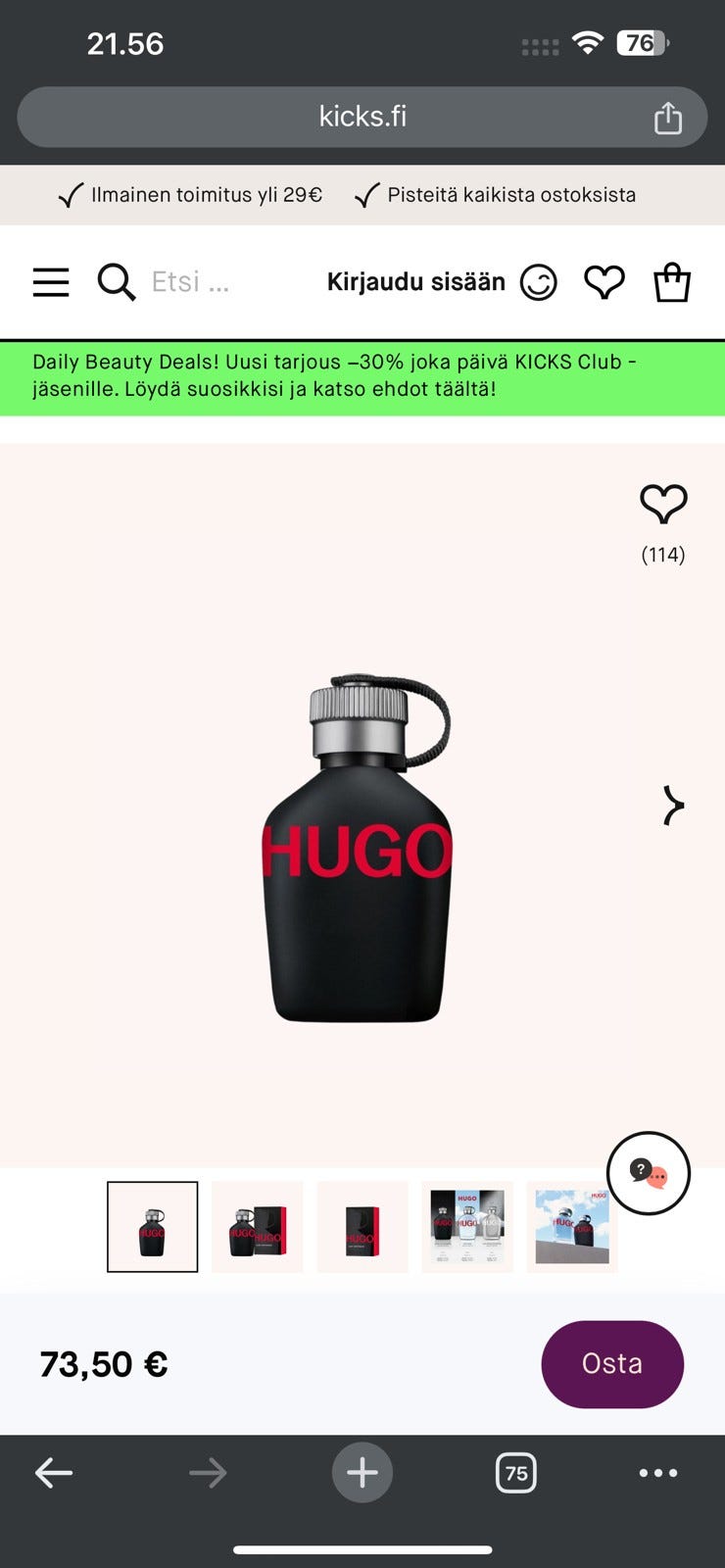Go forward with the browser forward arrow

tap(209, 1472)
